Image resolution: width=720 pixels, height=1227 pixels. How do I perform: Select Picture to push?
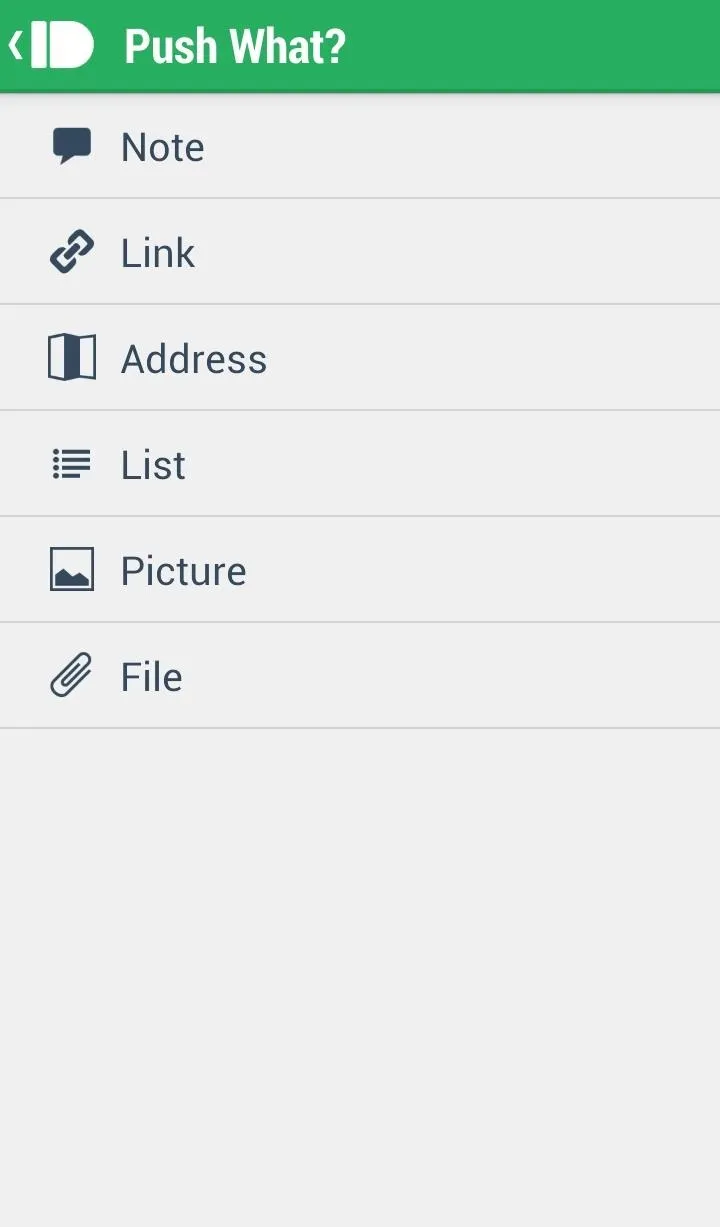(360, 570)
